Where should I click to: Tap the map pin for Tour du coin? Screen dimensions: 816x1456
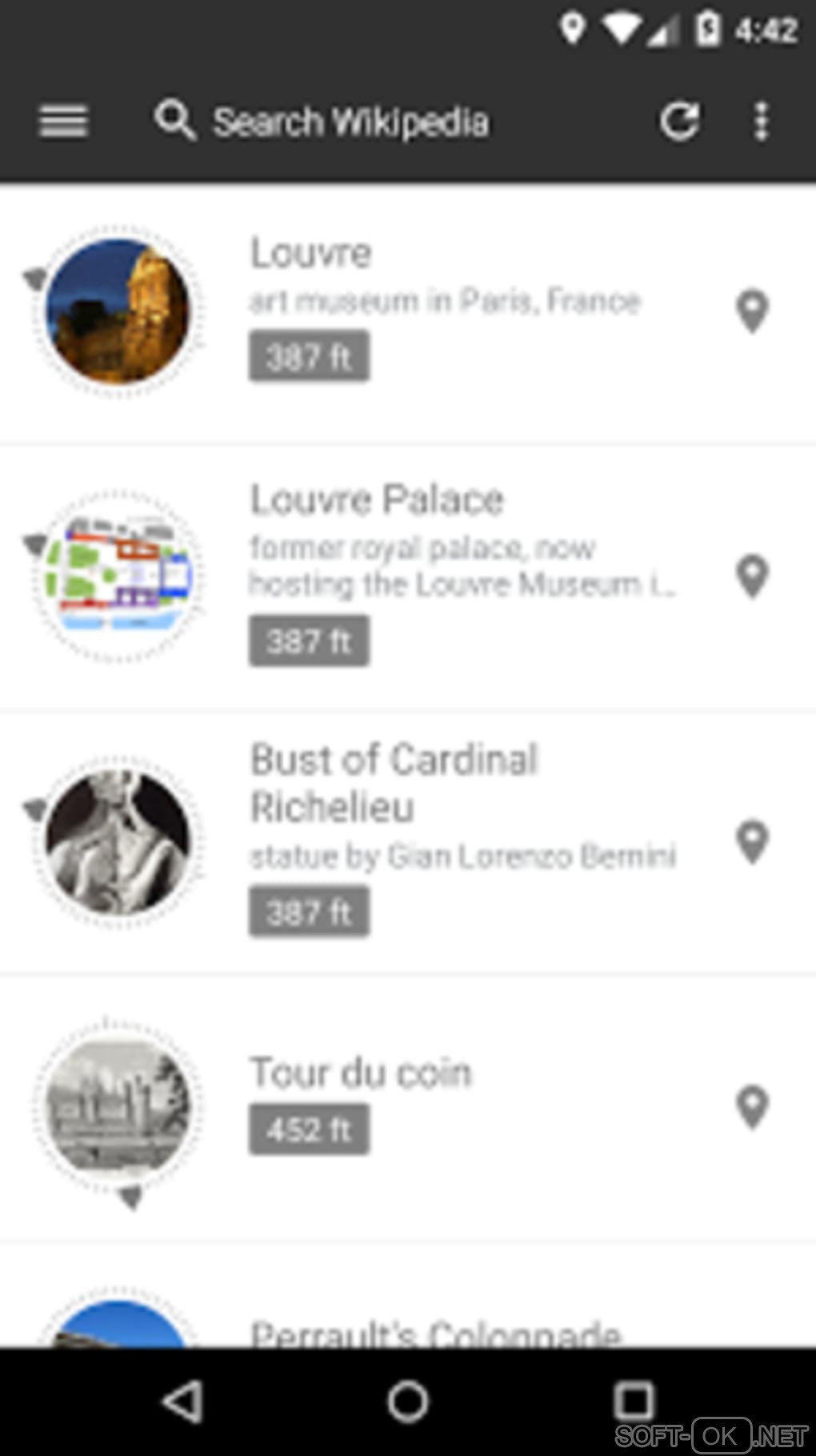752,1107
